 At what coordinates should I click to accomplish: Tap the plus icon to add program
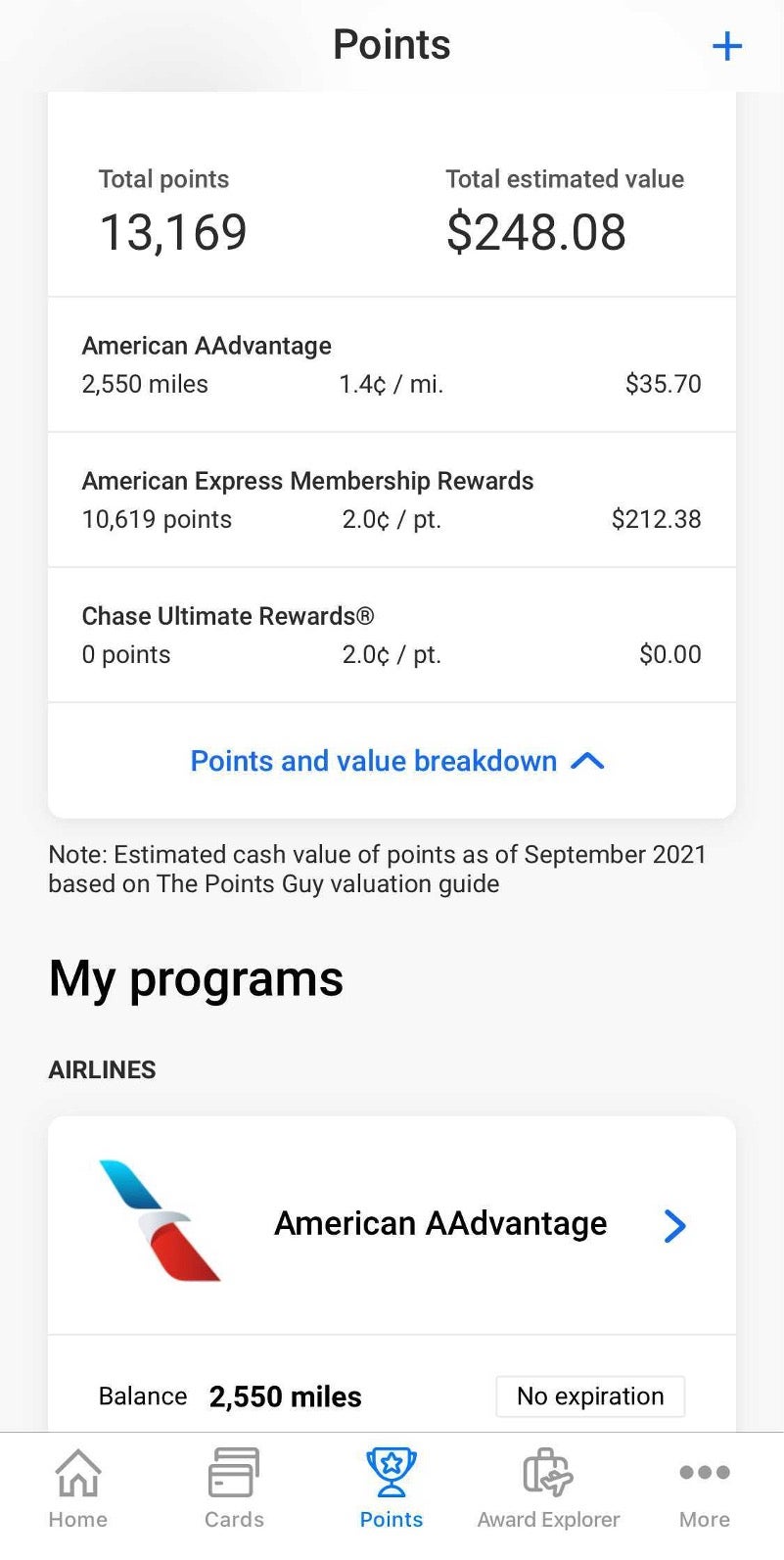pos(726,46)
